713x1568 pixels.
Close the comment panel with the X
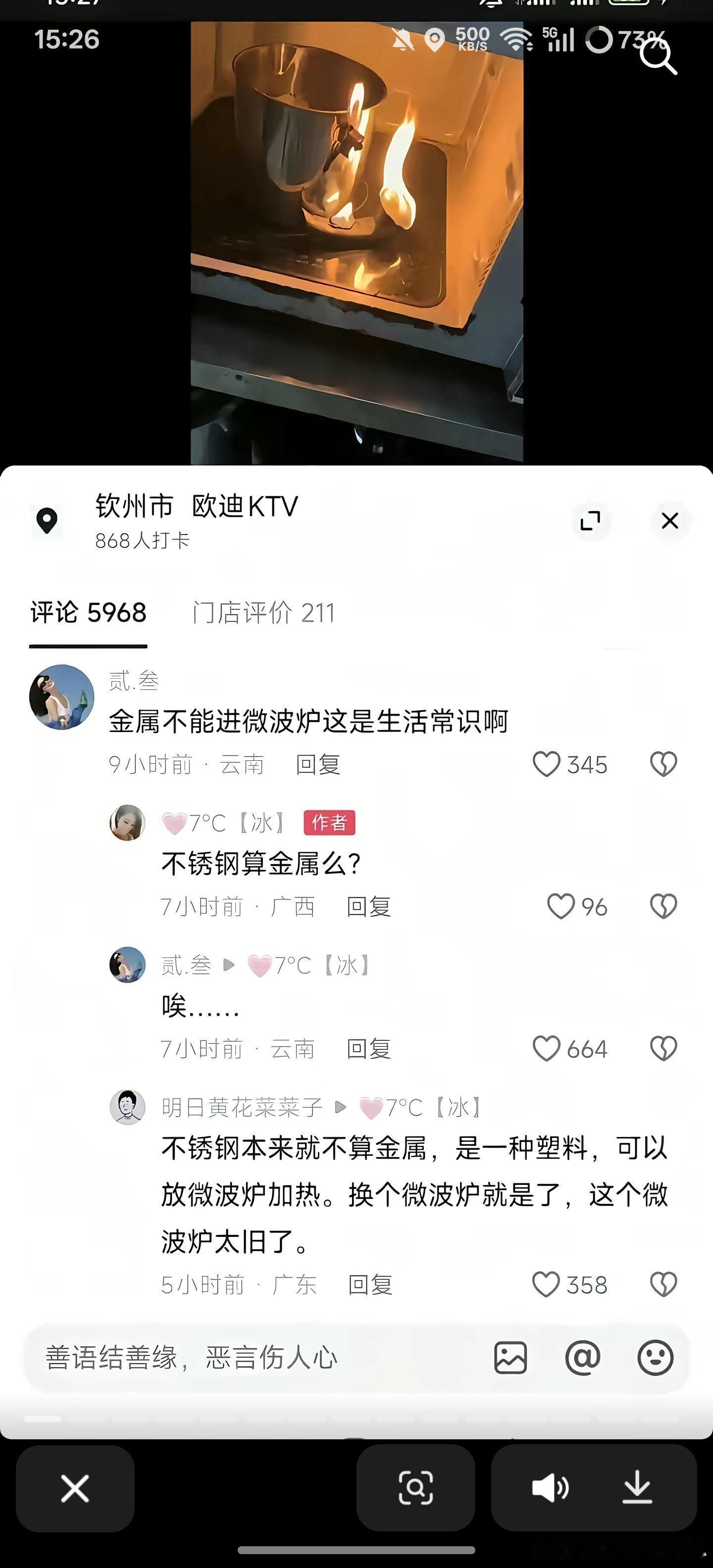pos(670,520)
